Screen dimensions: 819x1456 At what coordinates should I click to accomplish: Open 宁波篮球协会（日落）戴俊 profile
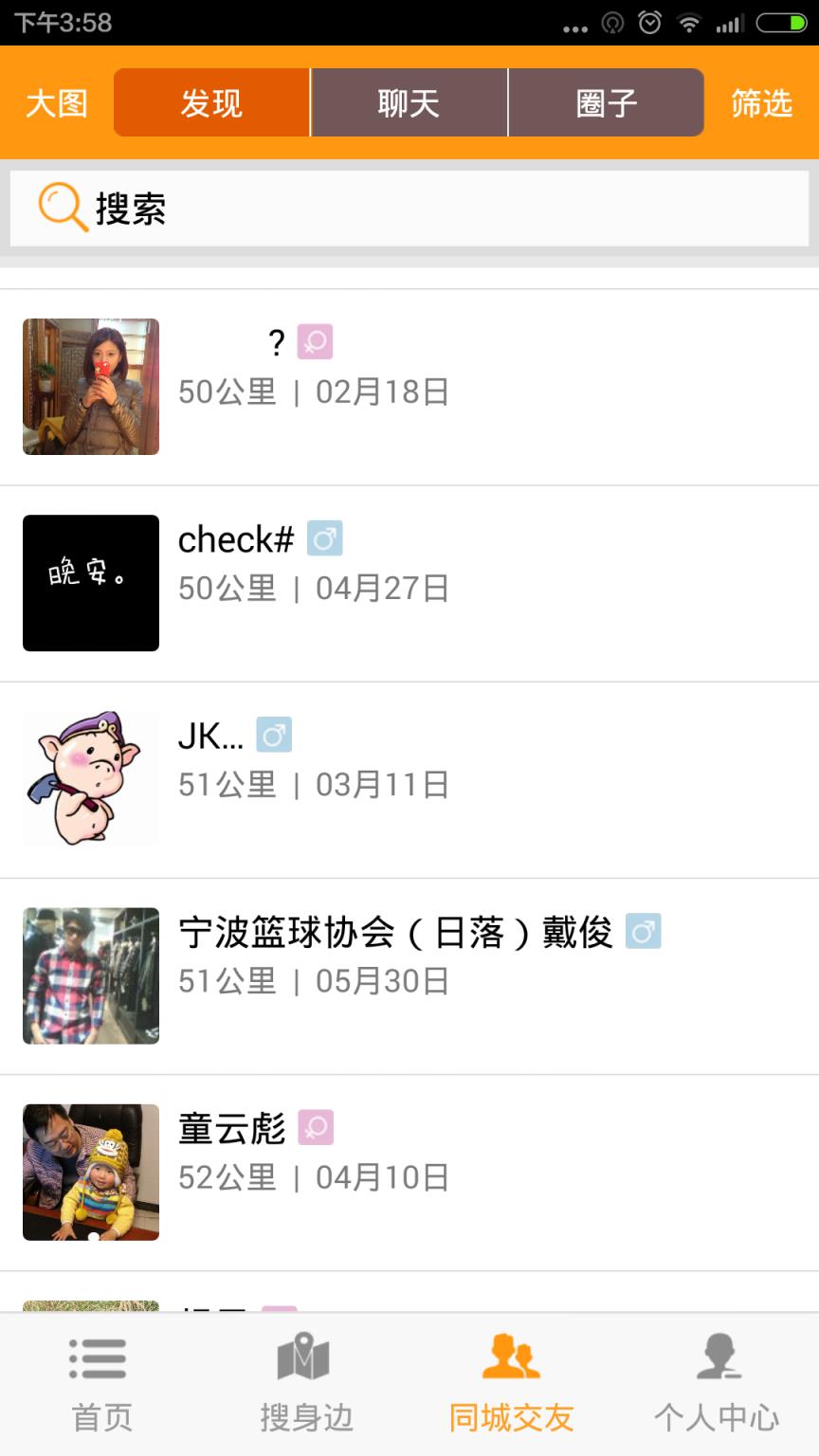click(409, 975)
